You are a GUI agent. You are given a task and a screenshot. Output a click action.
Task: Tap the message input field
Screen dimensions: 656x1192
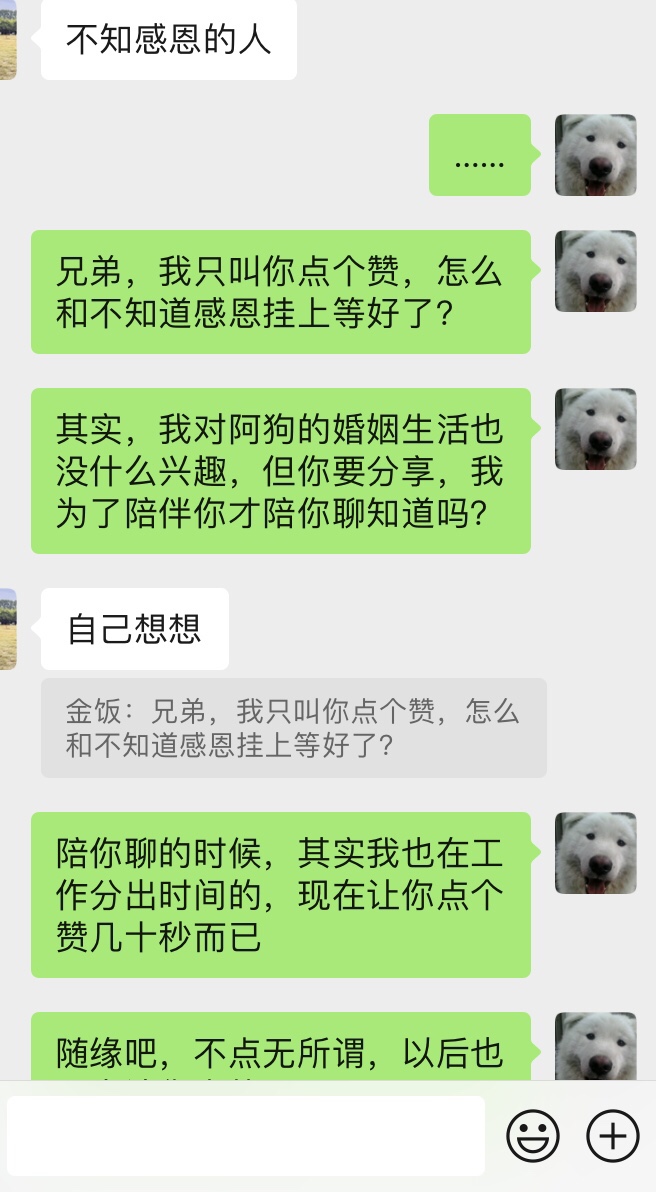click(246, 1136)
